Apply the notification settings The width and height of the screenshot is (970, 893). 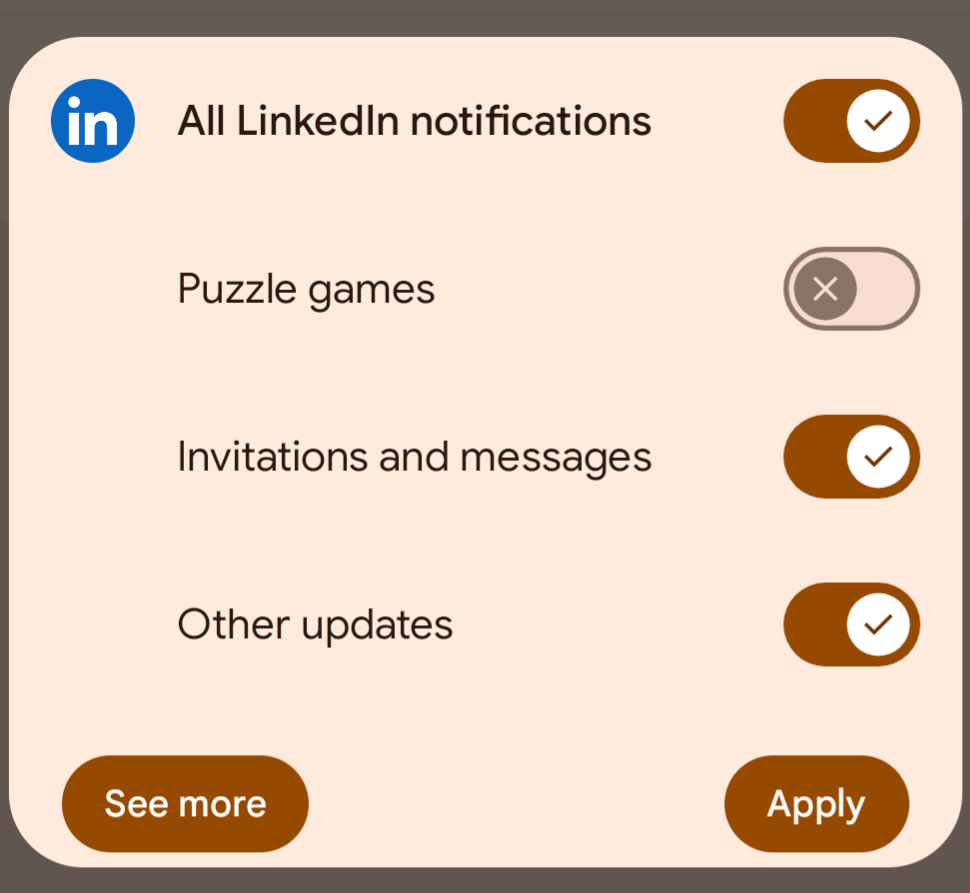pos(816,804)
